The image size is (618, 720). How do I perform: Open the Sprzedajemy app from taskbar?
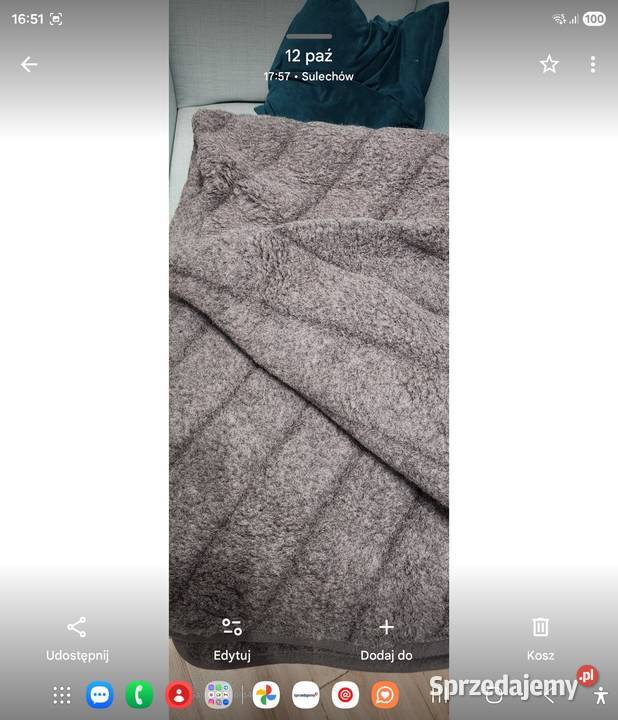(305, 695)
